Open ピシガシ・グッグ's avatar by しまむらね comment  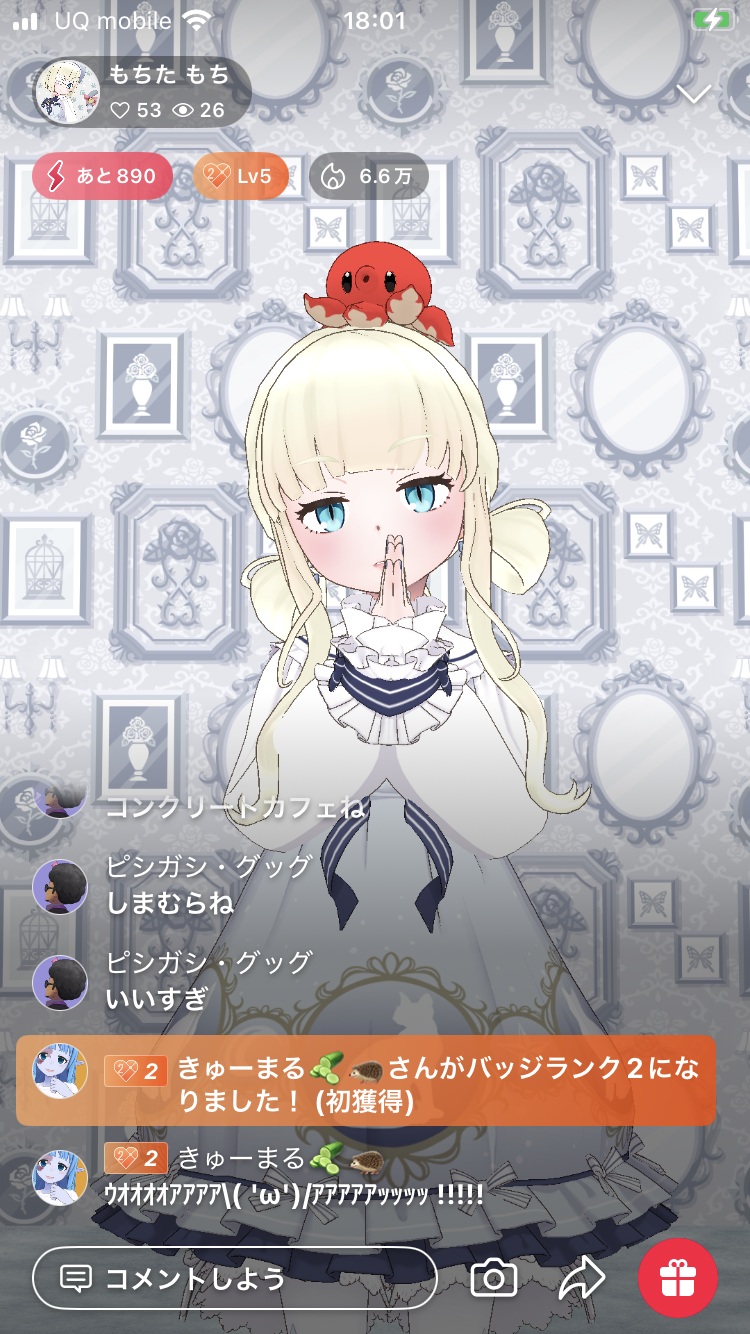click(59, 886)
